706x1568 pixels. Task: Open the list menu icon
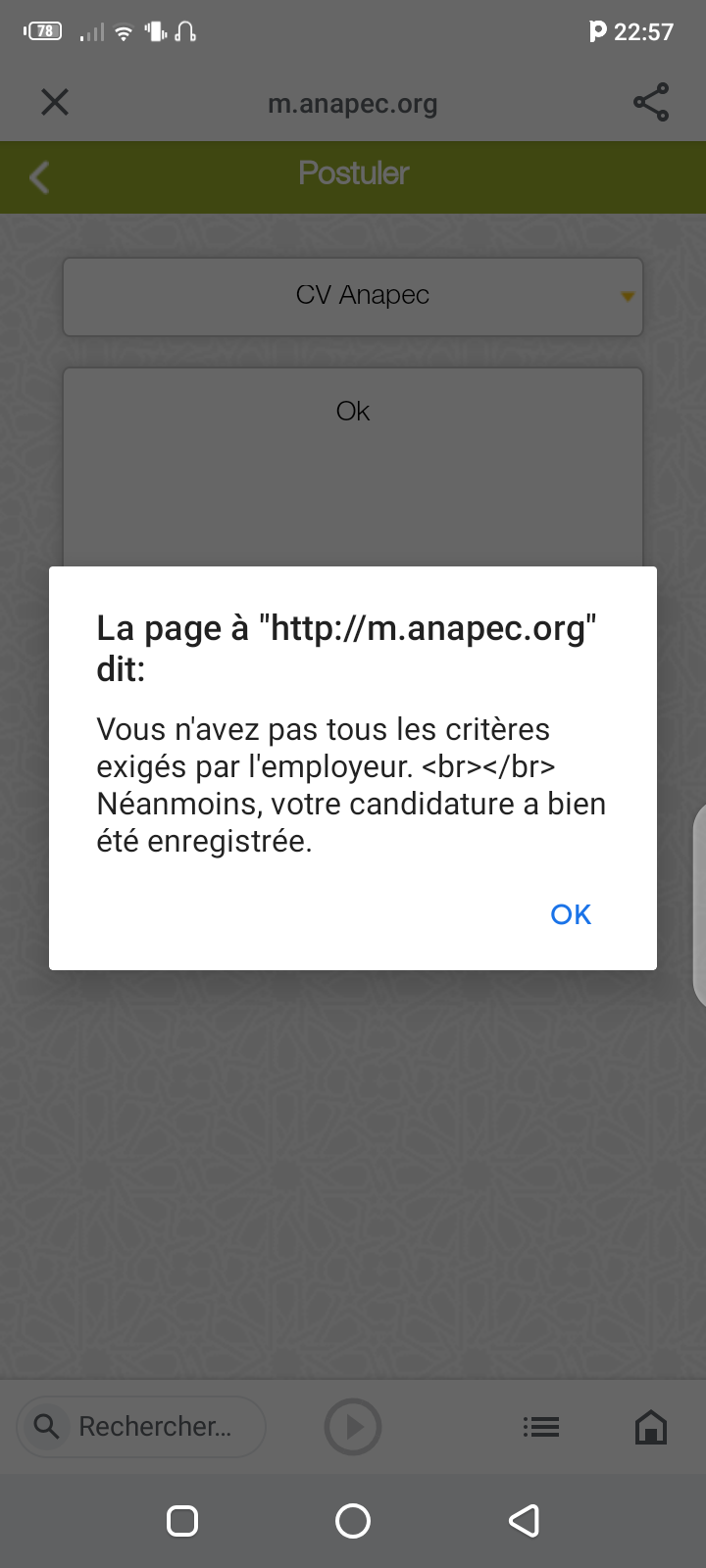coord(541,1427)
